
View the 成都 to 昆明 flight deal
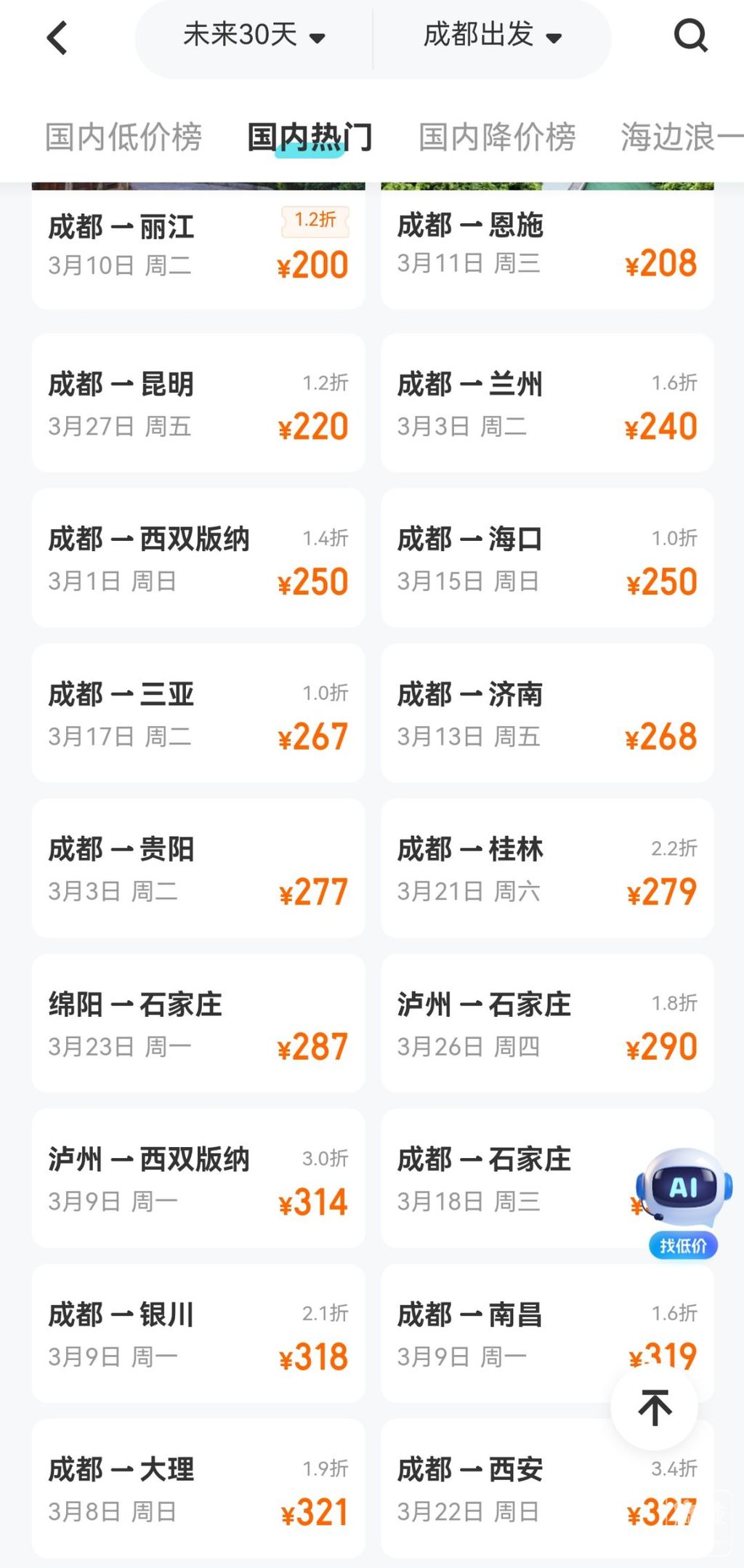(198, 403)
